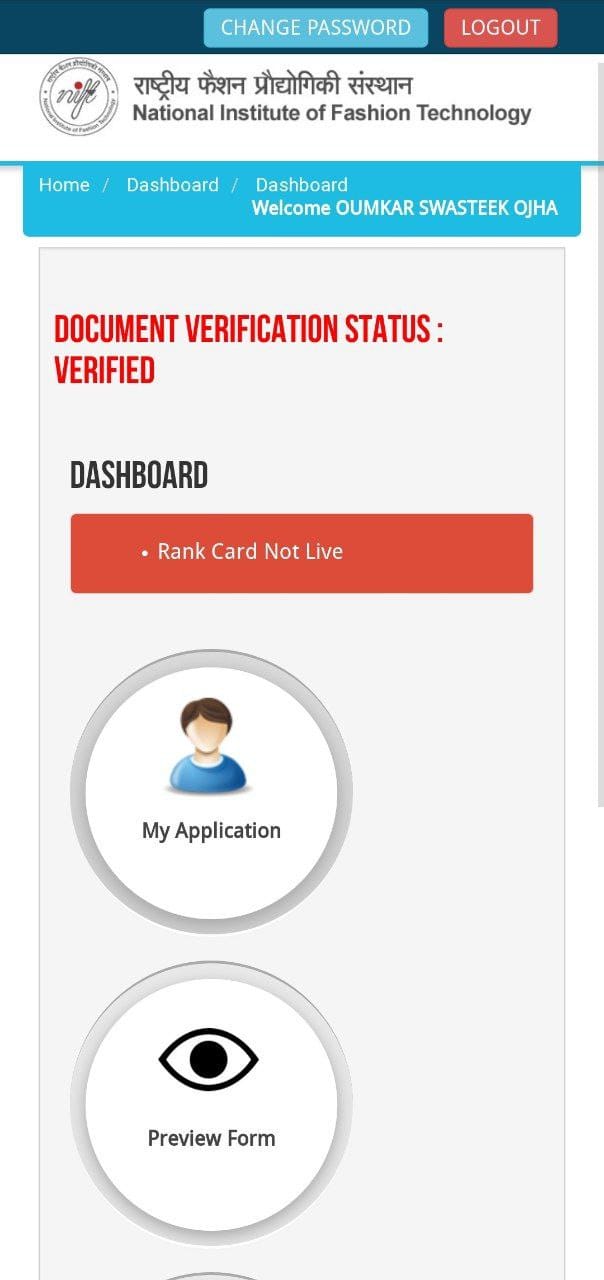Open My Application tile
This screenshot has width=604, height=1280.
click(211, 791)
